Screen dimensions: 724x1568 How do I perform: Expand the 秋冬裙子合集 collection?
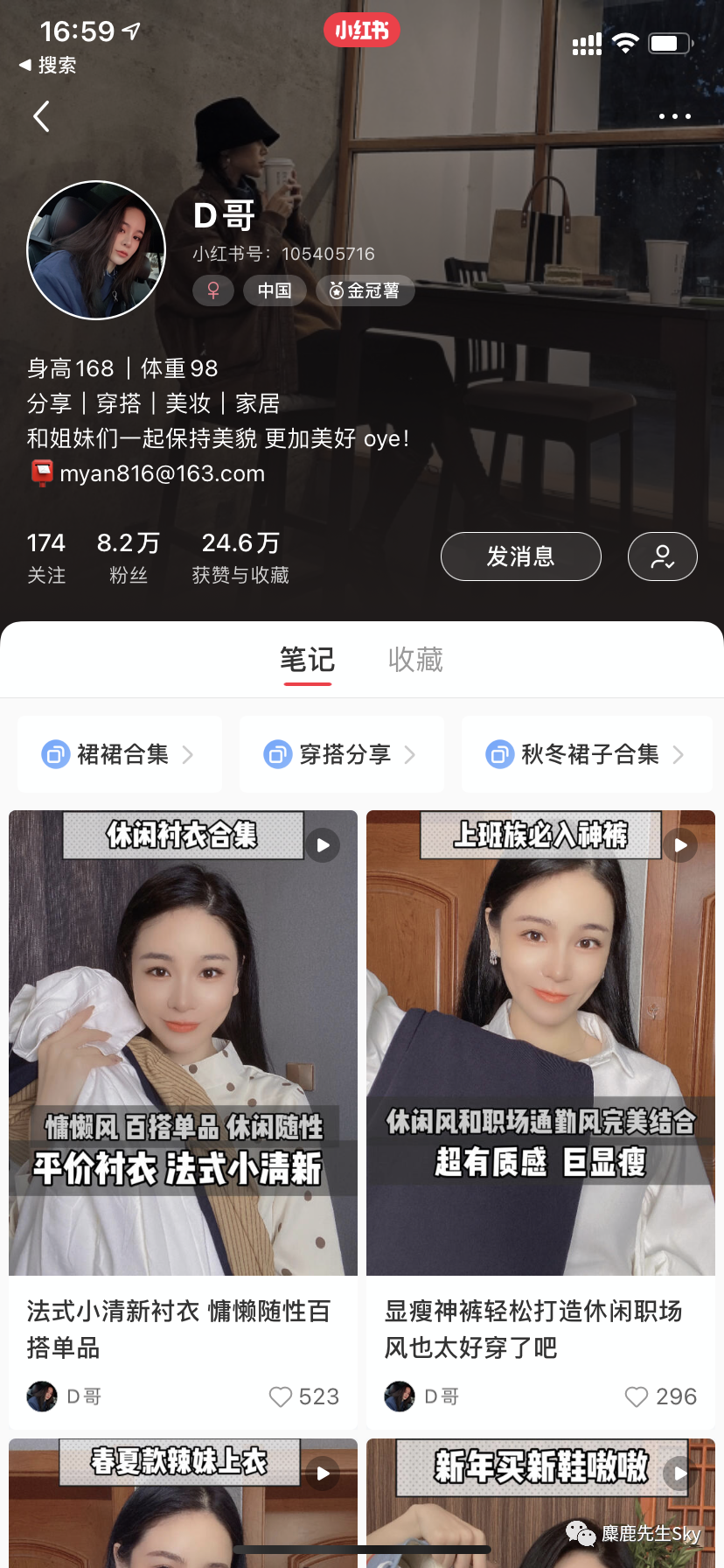pos(586,753)
